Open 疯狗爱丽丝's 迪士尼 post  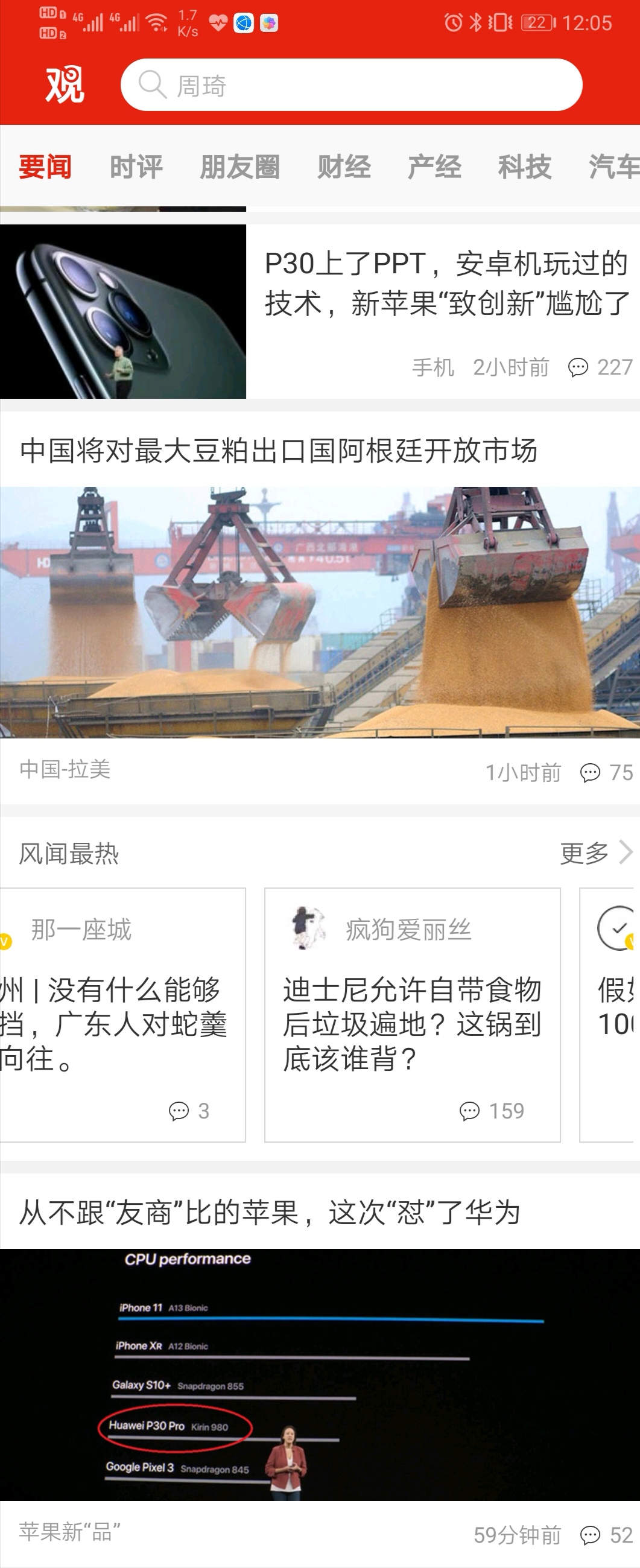[x=412, y=1024]
